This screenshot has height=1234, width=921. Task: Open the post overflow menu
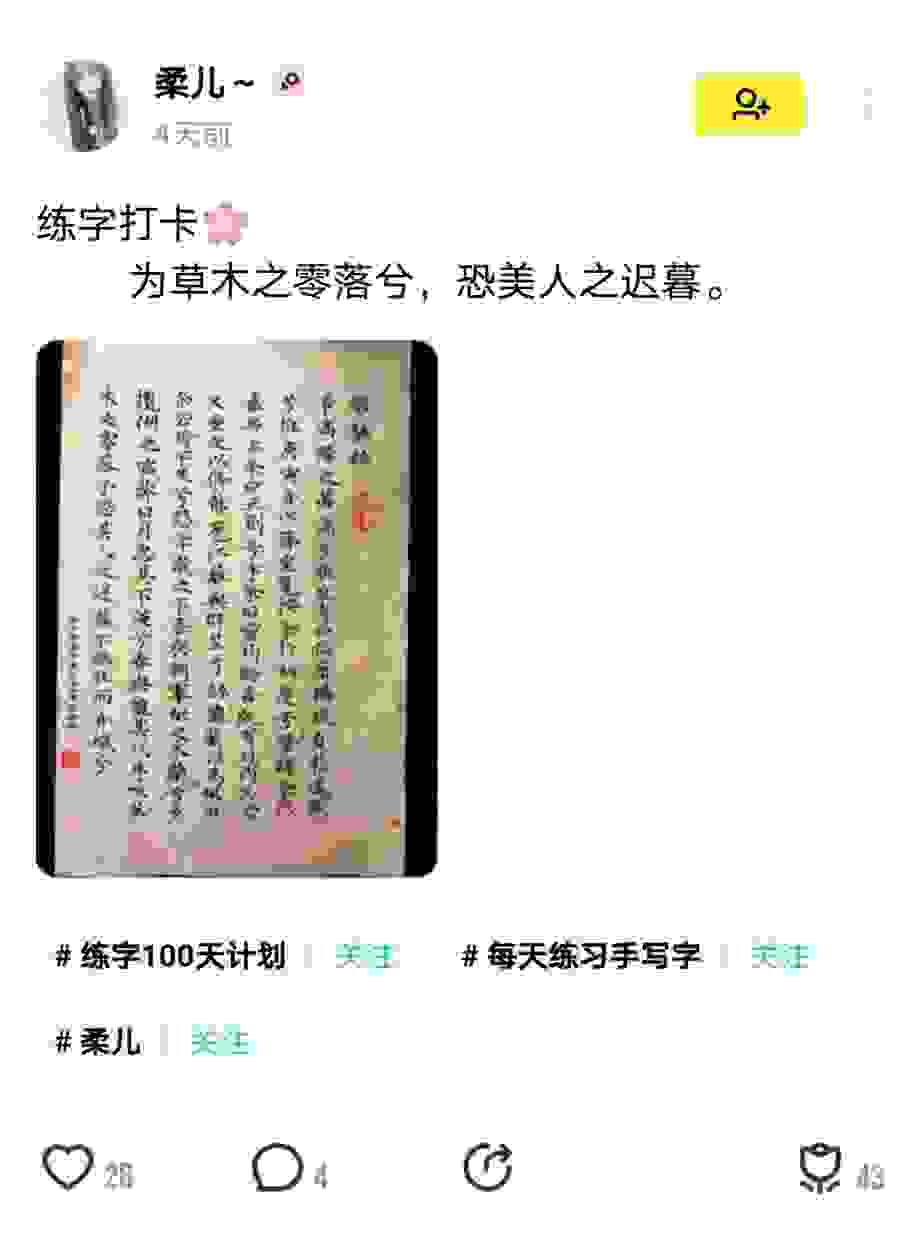point(868,104)
